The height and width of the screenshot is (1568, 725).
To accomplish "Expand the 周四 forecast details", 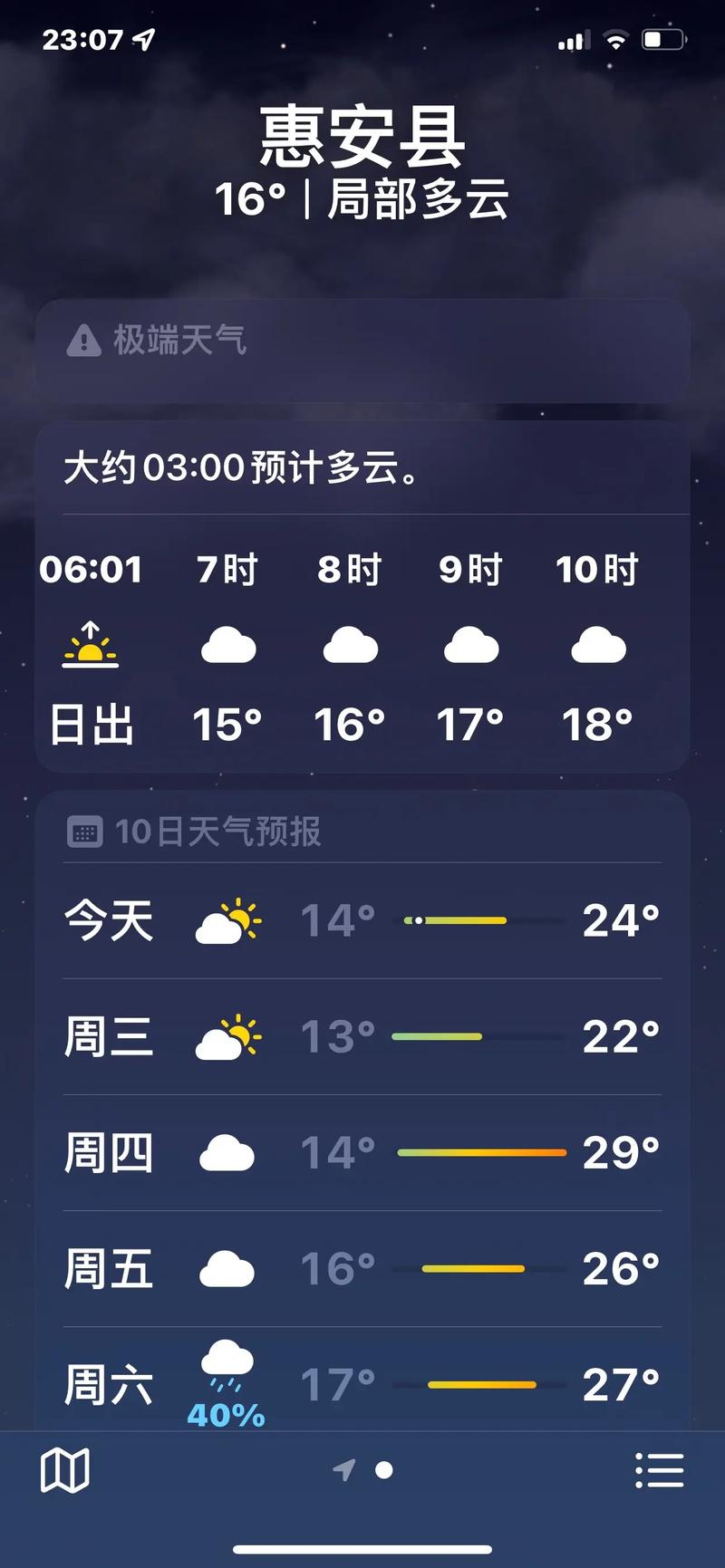I will (x=362, y=1152).
